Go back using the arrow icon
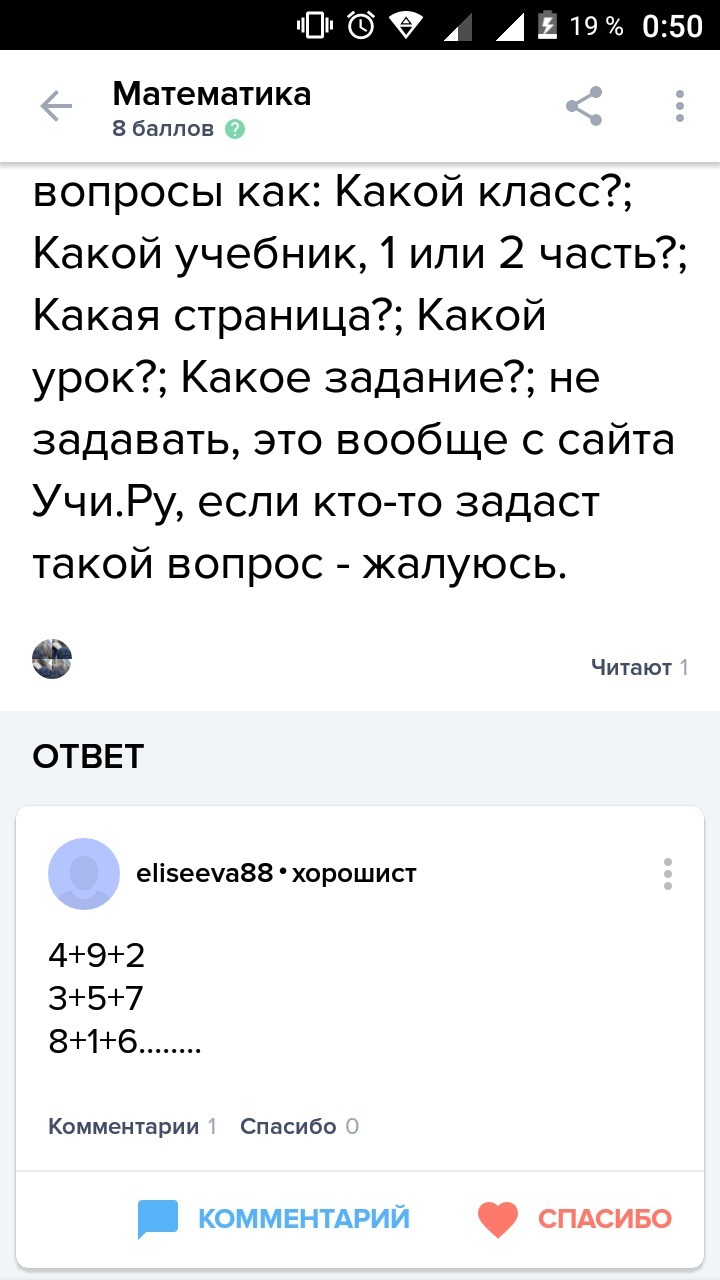Image resolution: width=720 pixels, height=1280 pixels. pos(56,106)
